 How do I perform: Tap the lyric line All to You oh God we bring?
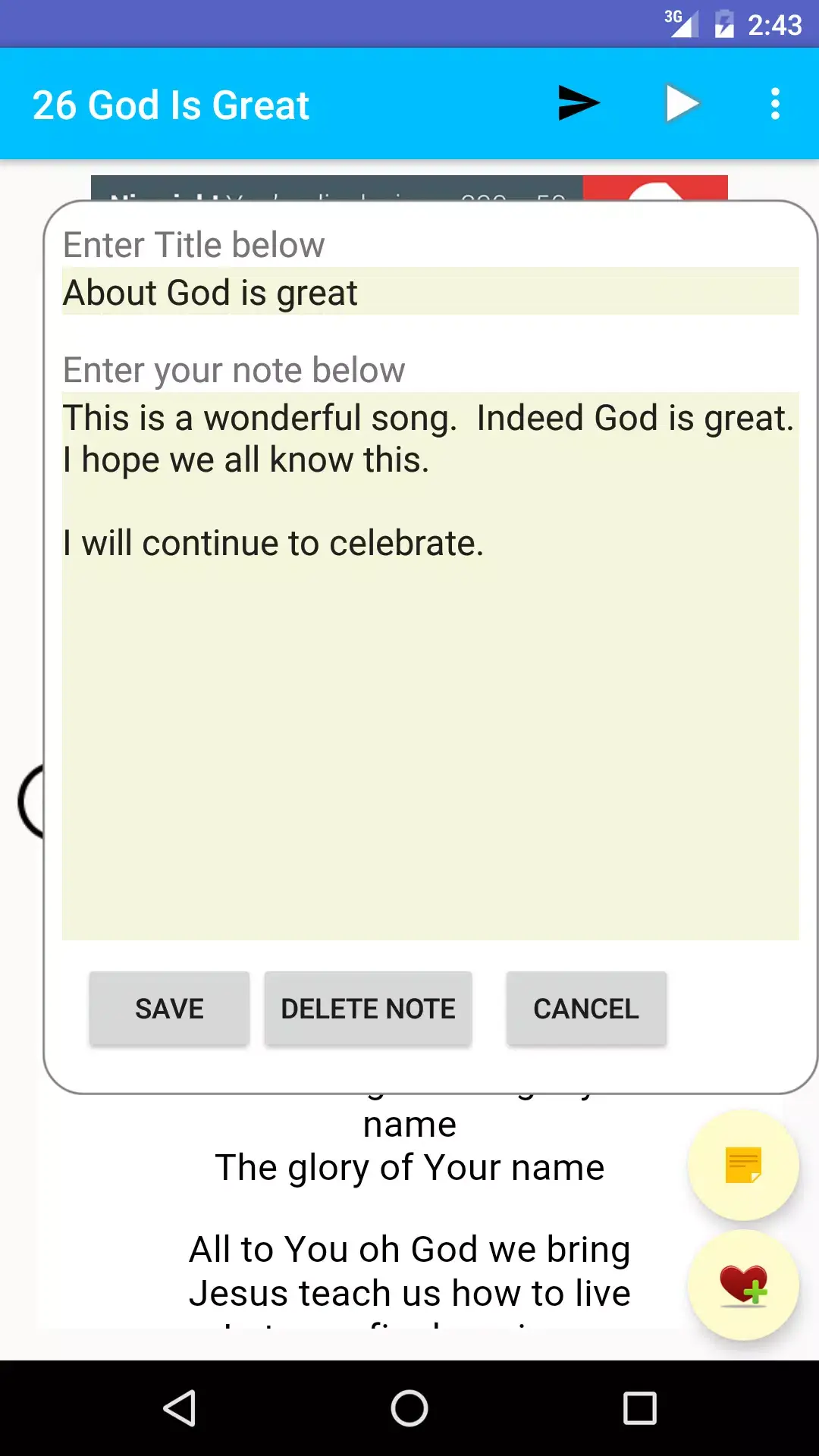409,1248
